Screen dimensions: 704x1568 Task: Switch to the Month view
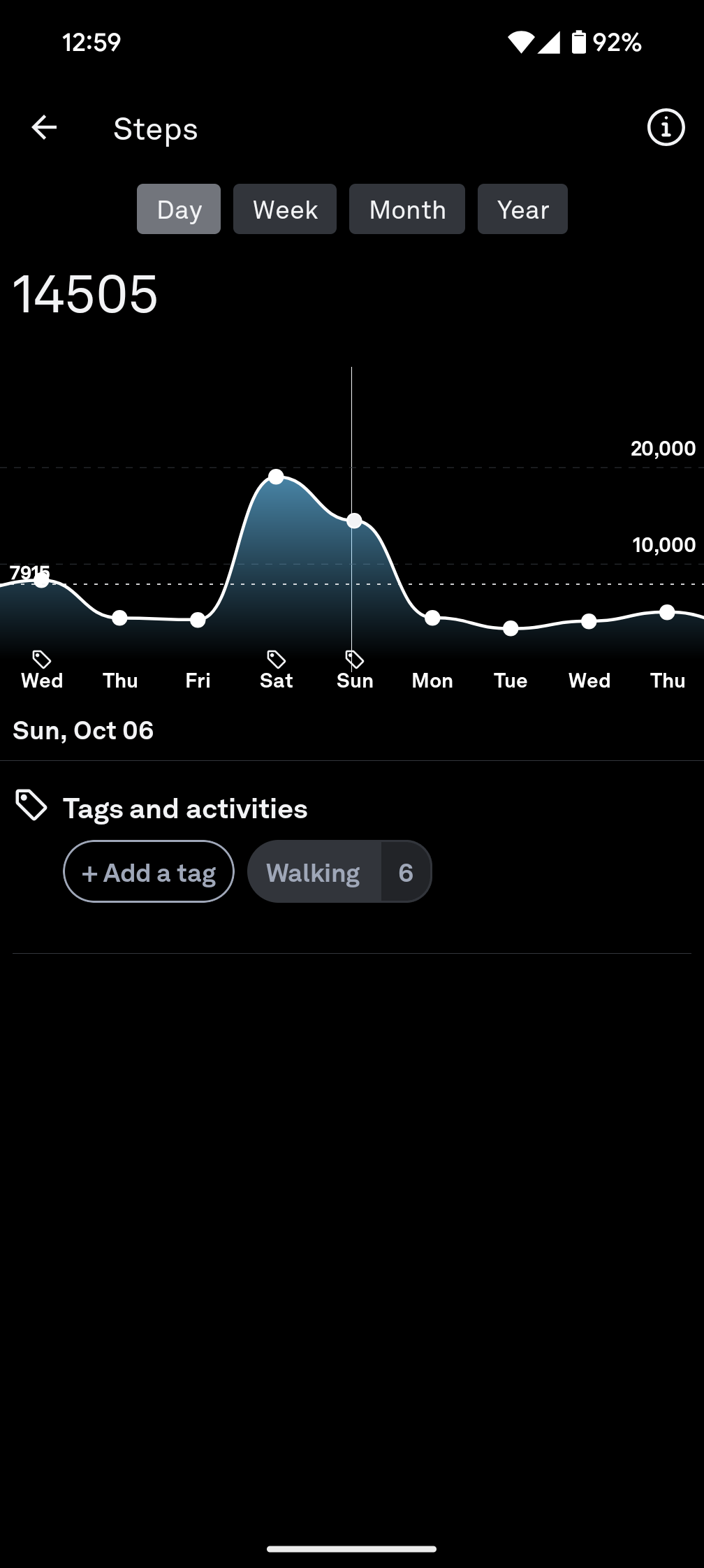(x=407, y=209)
